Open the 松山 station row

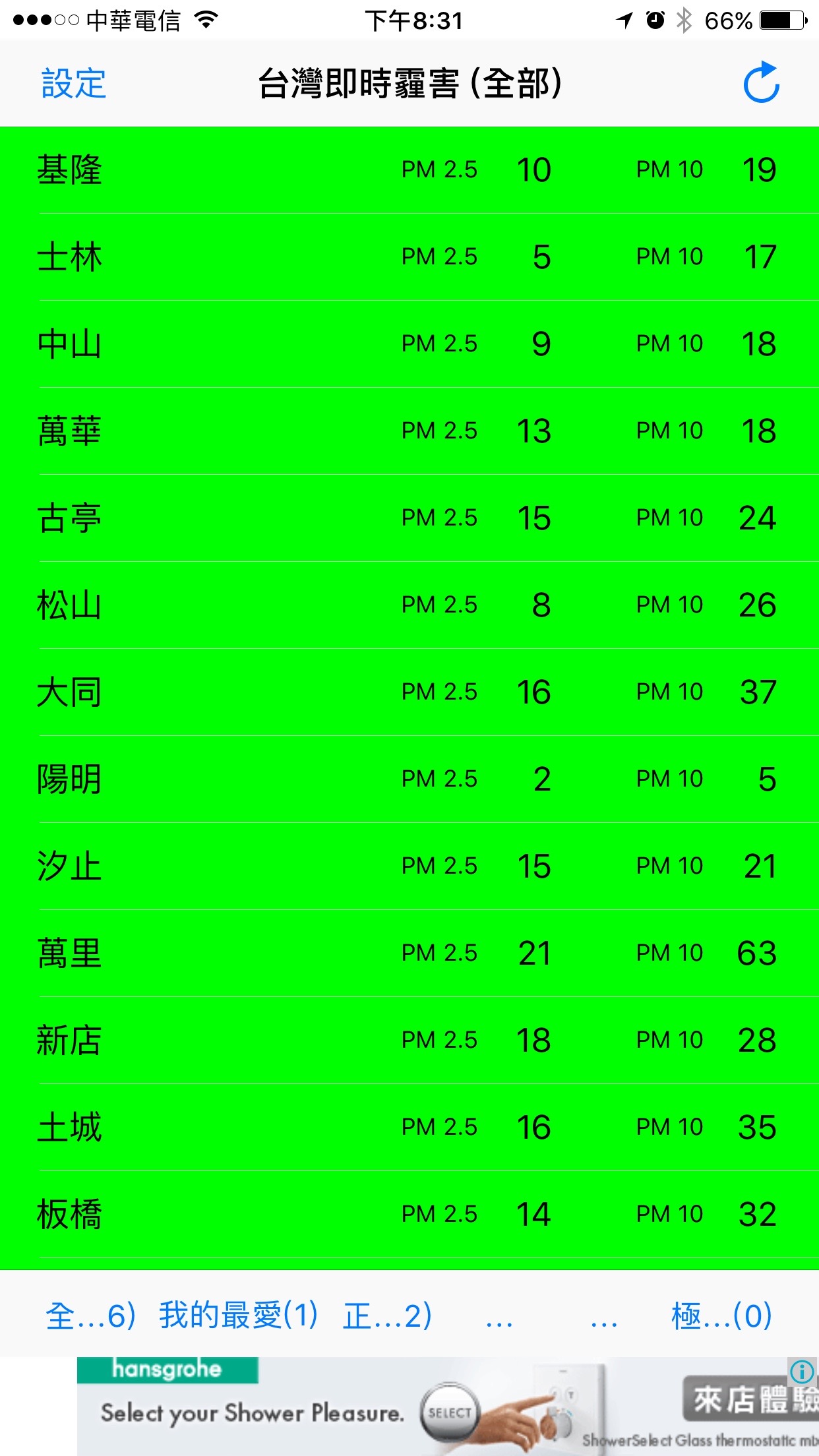409,605
